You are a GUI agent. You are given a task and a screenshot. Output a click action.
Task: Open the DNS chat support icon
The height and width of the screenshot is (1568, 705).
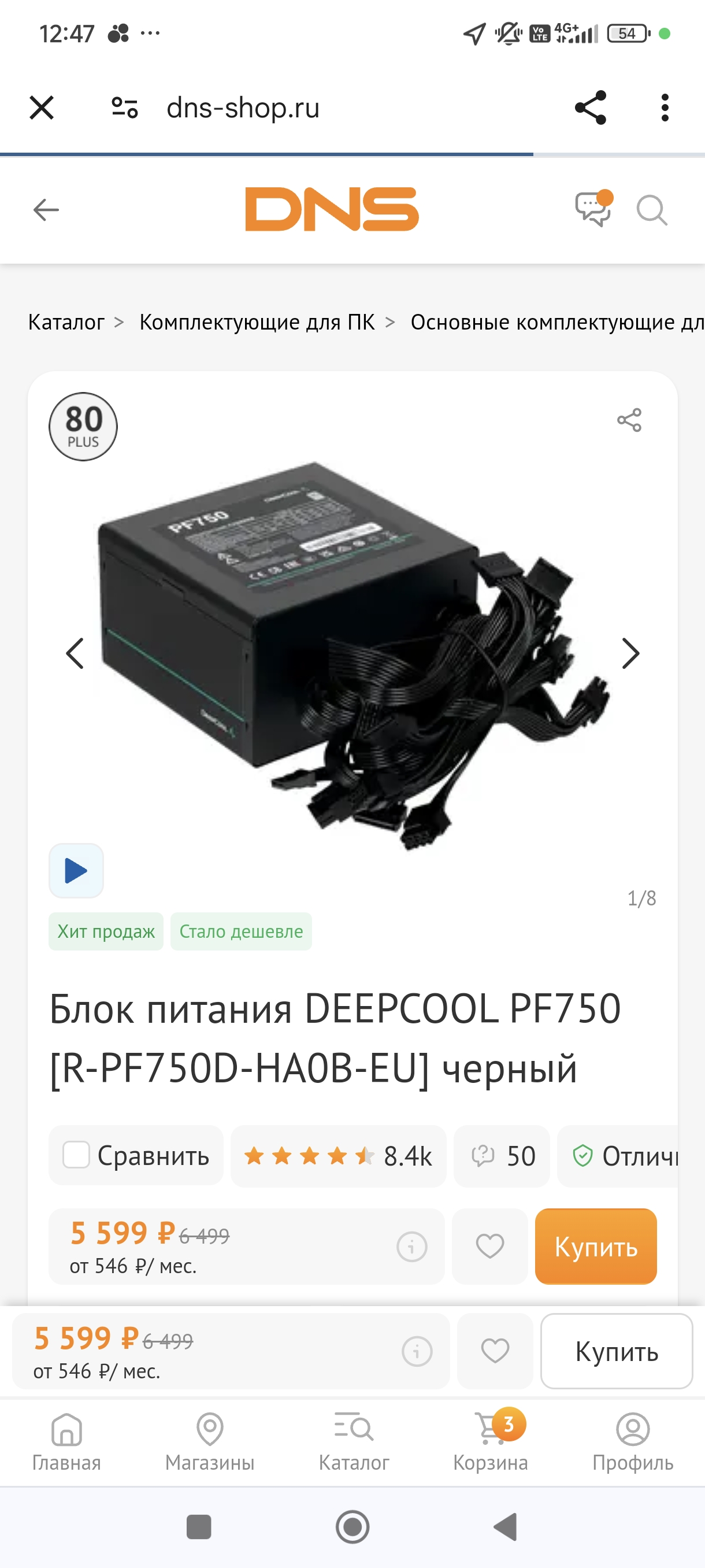click(593, 209)
